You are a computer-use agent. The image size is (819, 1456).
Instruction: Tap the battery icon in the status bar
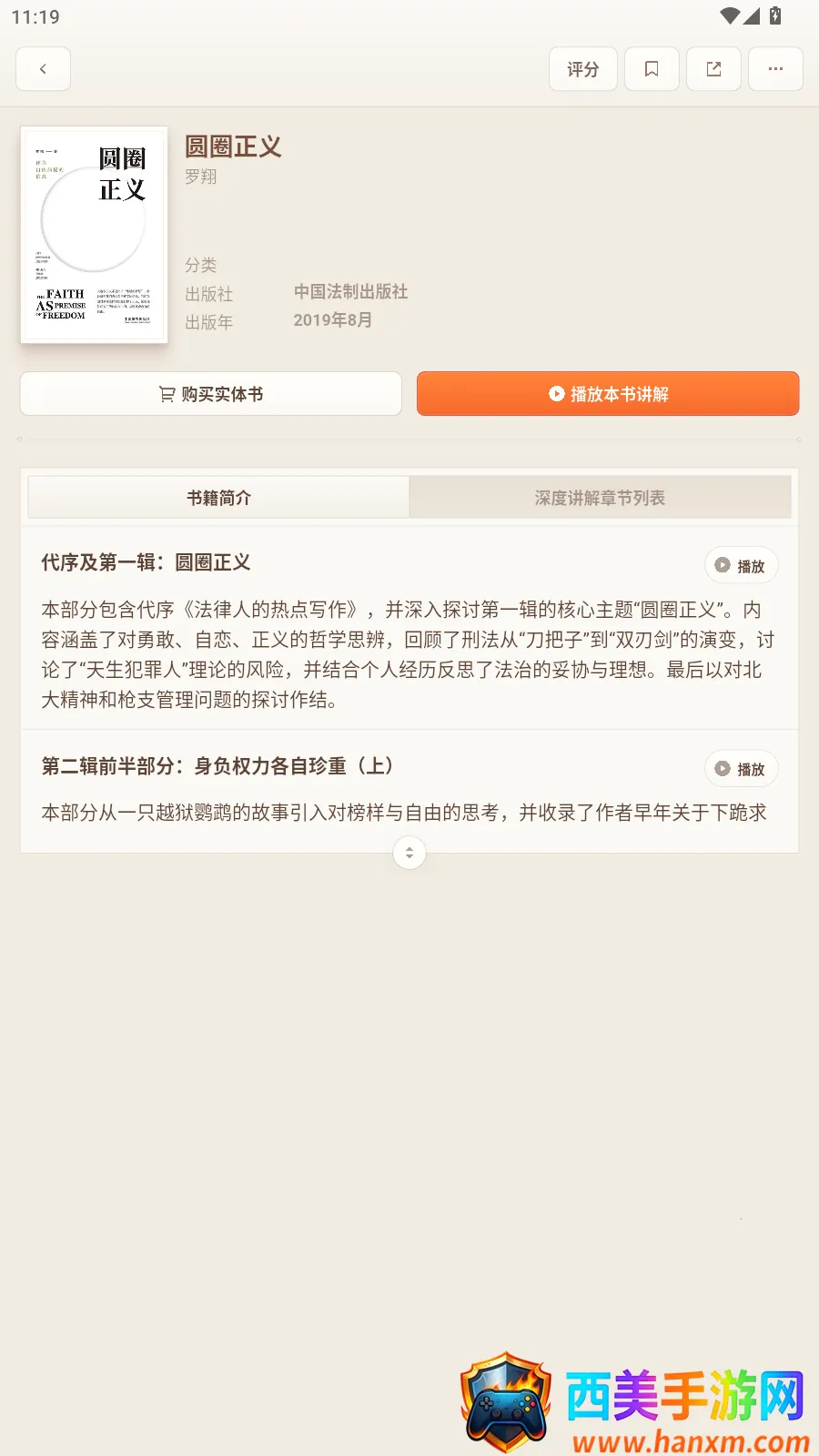[x=774, y=15]
